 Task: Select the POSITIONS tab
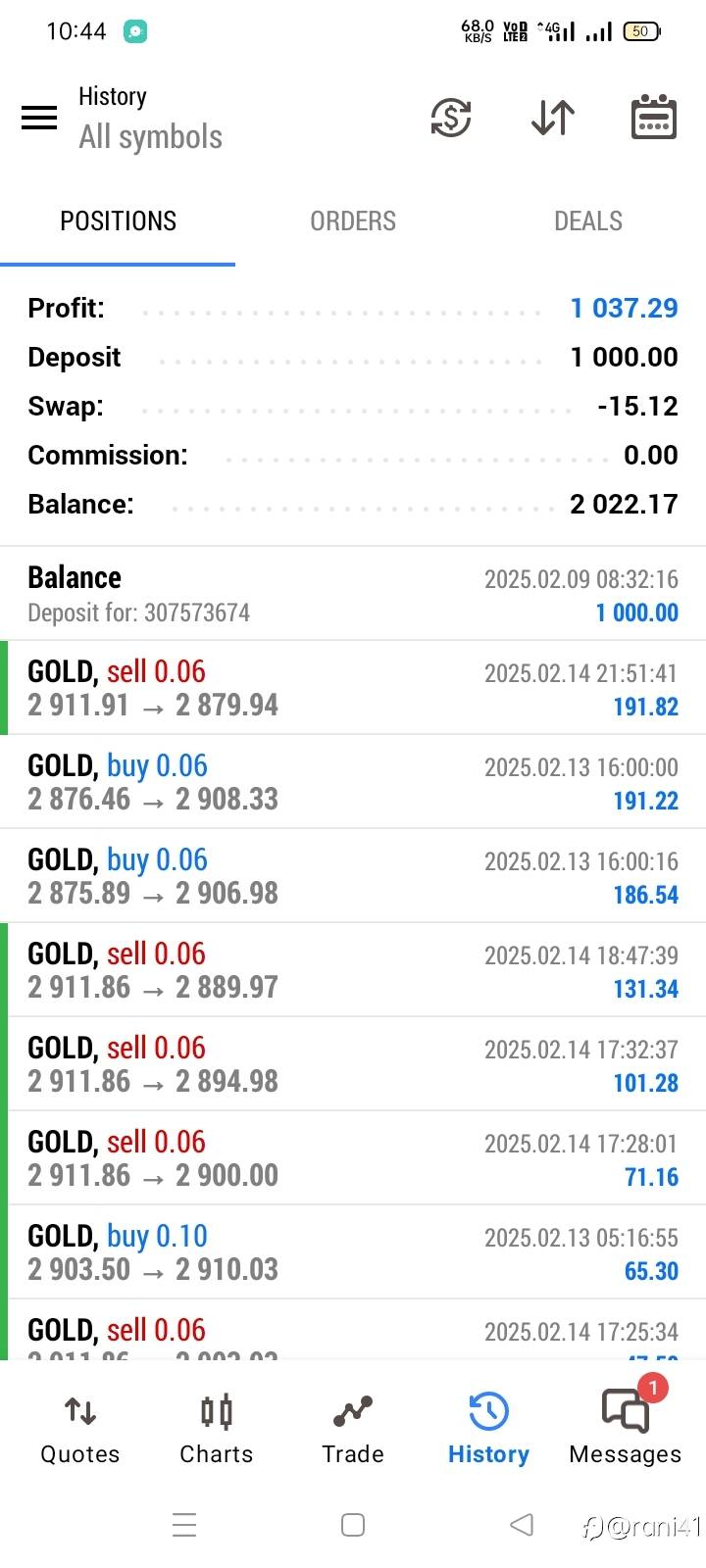coord(118,221)
